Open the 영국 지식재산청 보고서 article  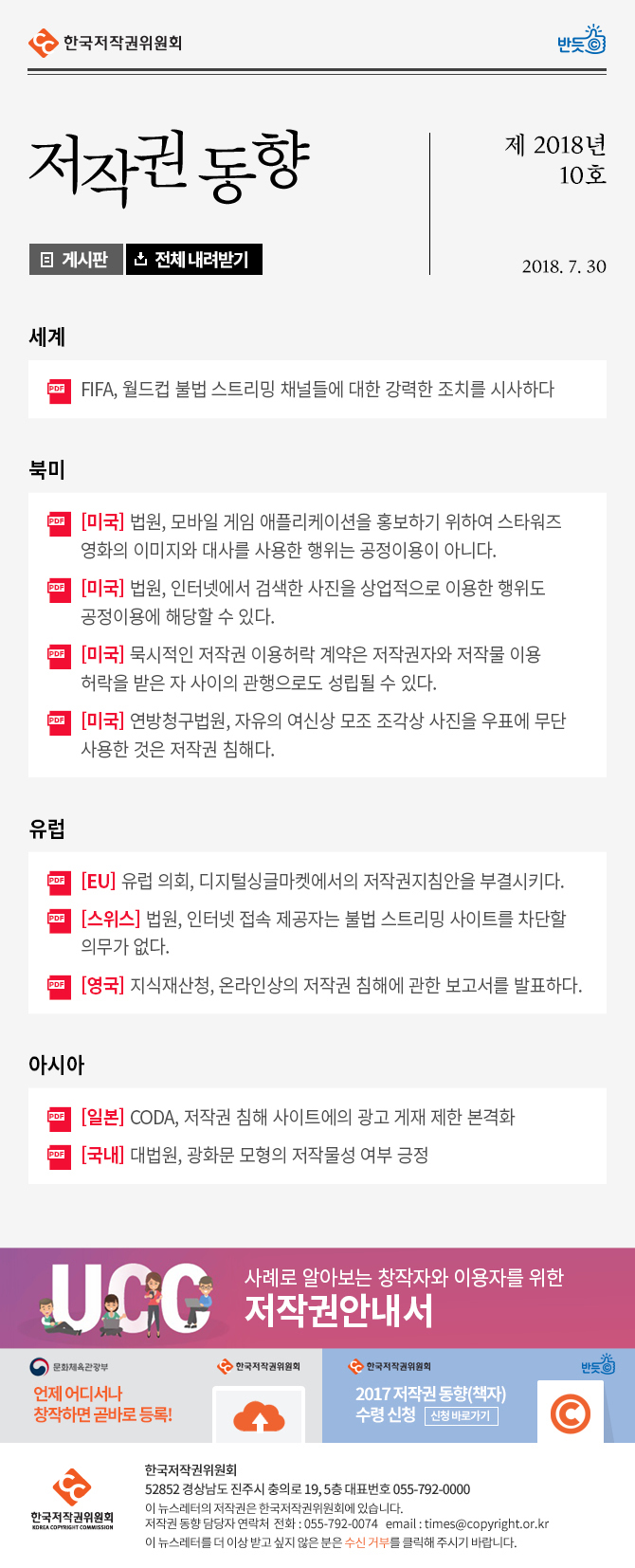point(331,986)
